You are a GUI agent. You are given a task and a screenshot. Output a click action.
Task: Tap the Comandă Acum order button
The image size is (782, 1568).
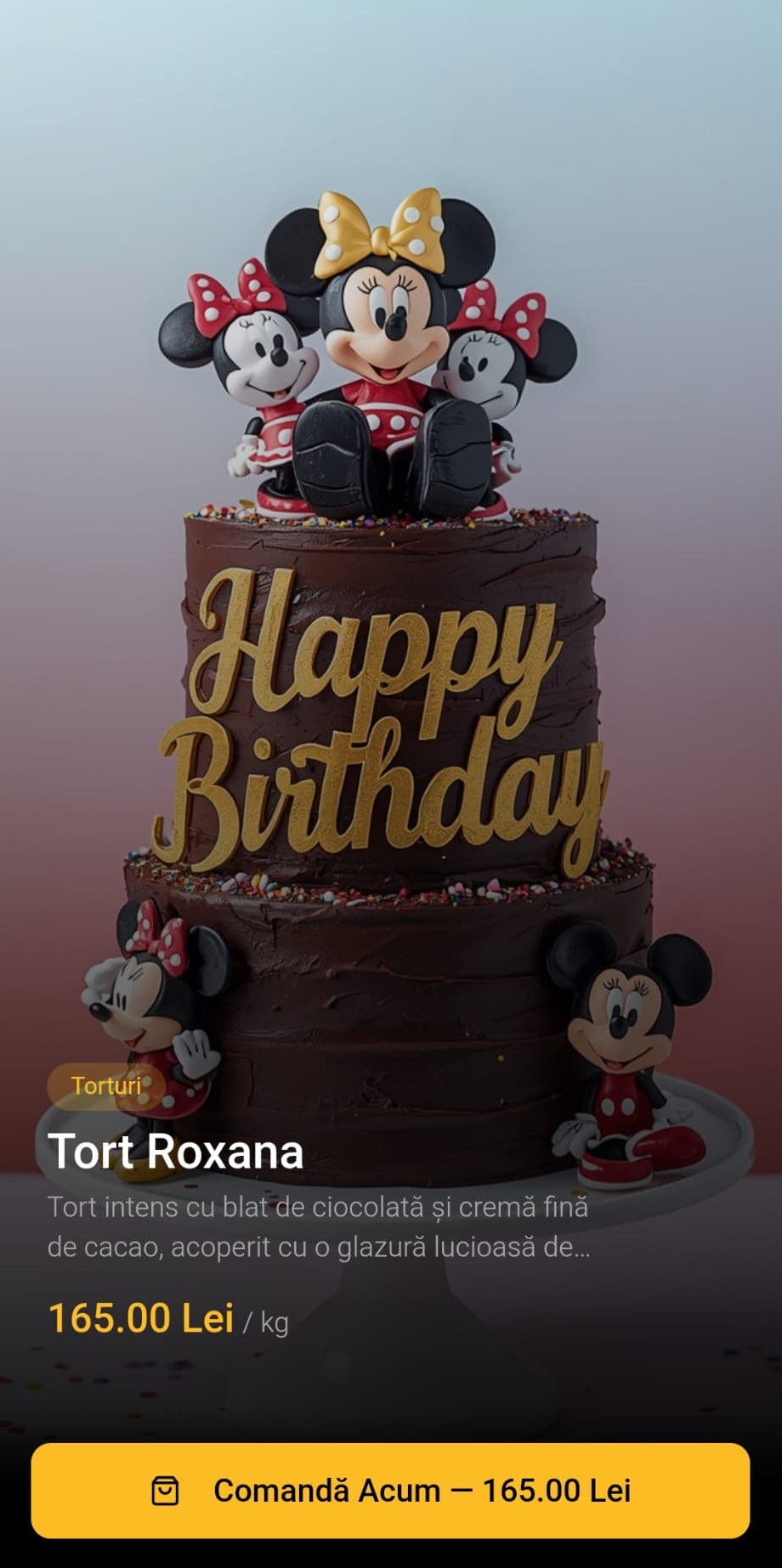pyautogui.click(x=390, y=1491)
